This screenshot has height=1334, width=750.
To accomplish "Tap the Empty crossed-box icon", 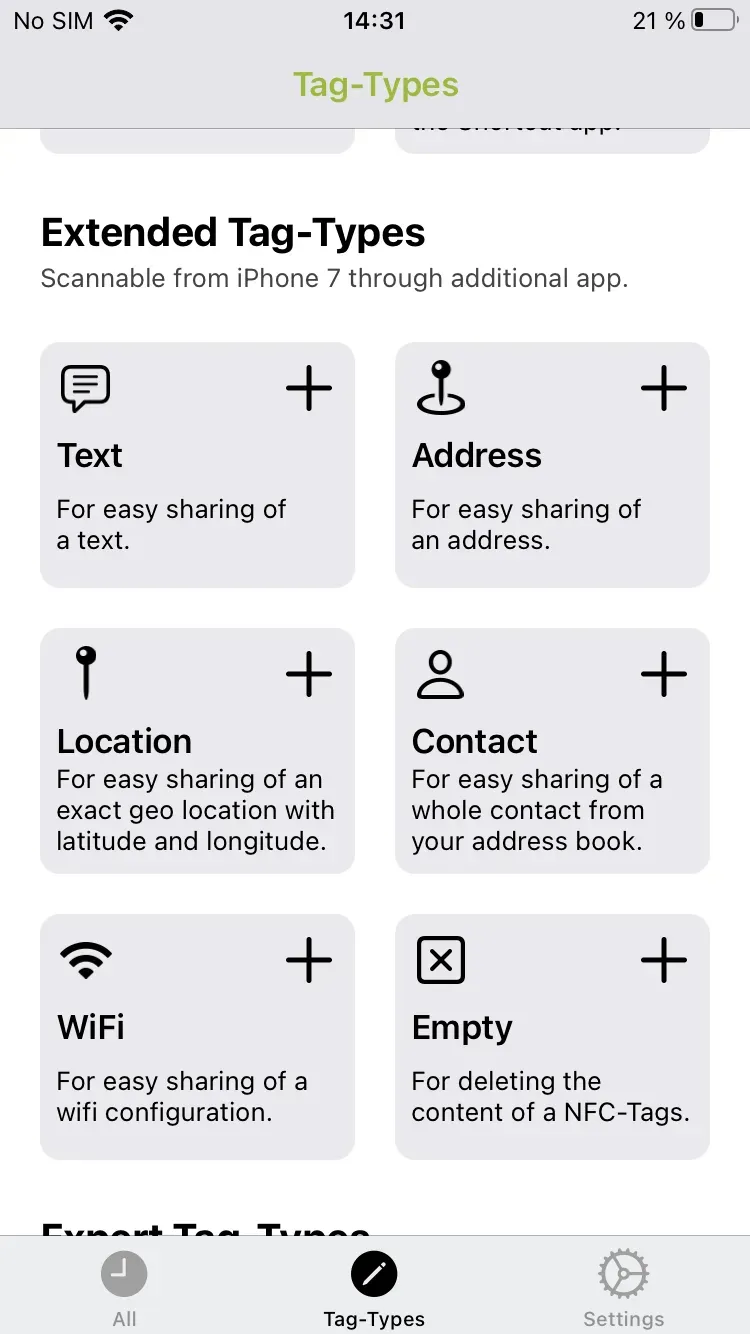I will pos(440,958).
